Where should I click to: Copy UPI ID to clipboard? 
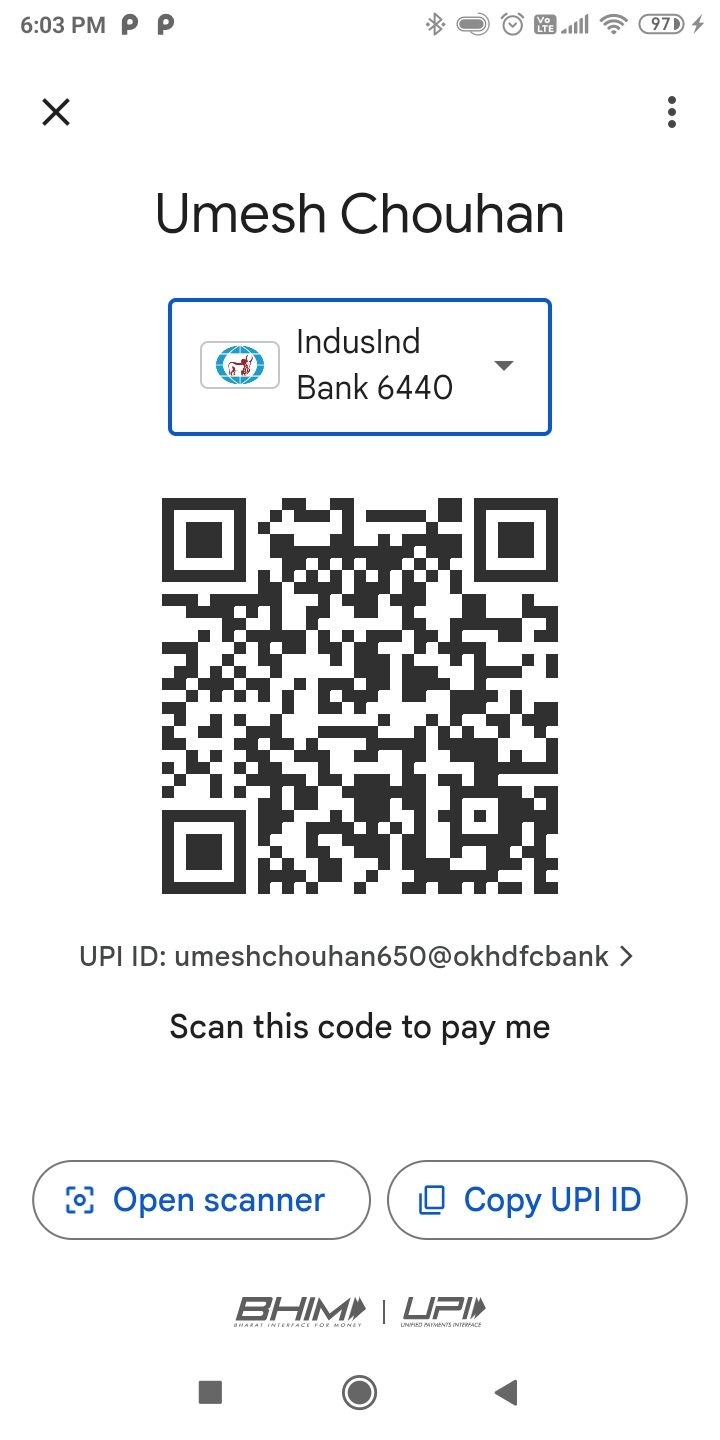tap(537, 1200)
